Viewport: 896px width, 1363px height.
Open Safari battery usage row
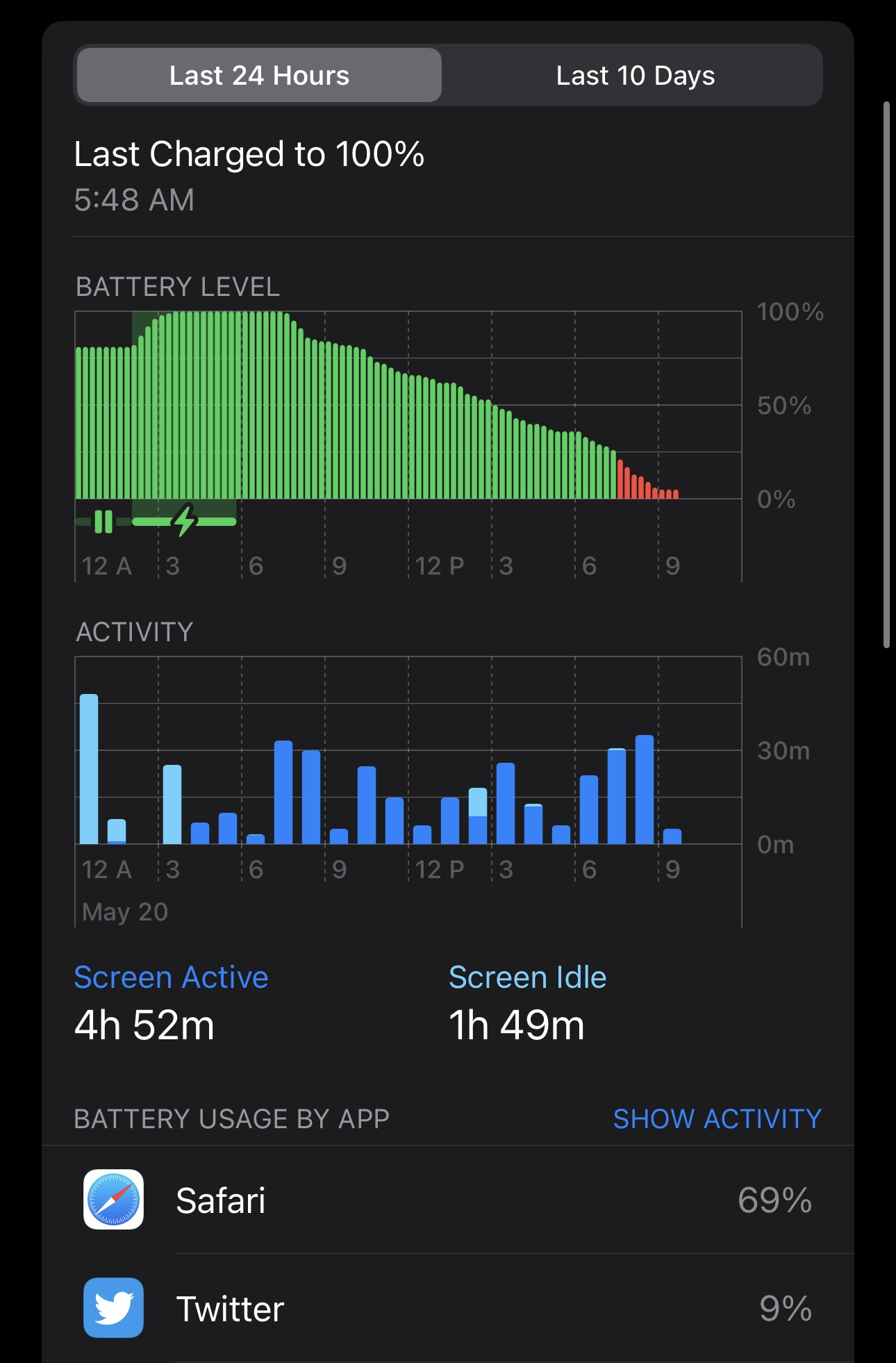[x=447, y=1200]
